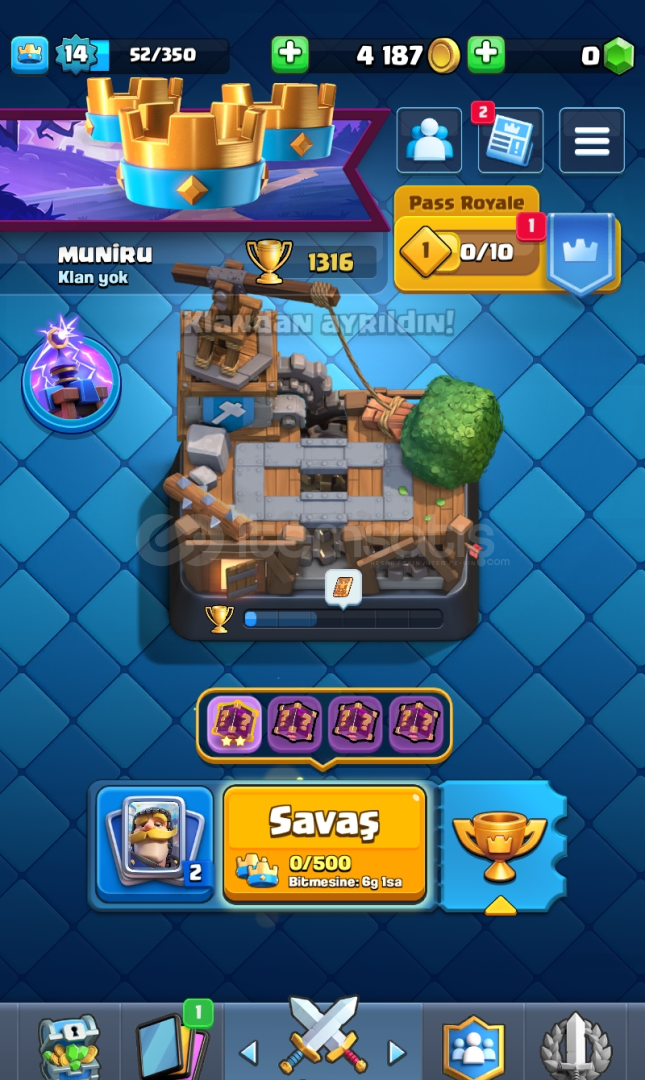
Task: Go to the next tab with the right arrow
Action: click(397, 1052)
